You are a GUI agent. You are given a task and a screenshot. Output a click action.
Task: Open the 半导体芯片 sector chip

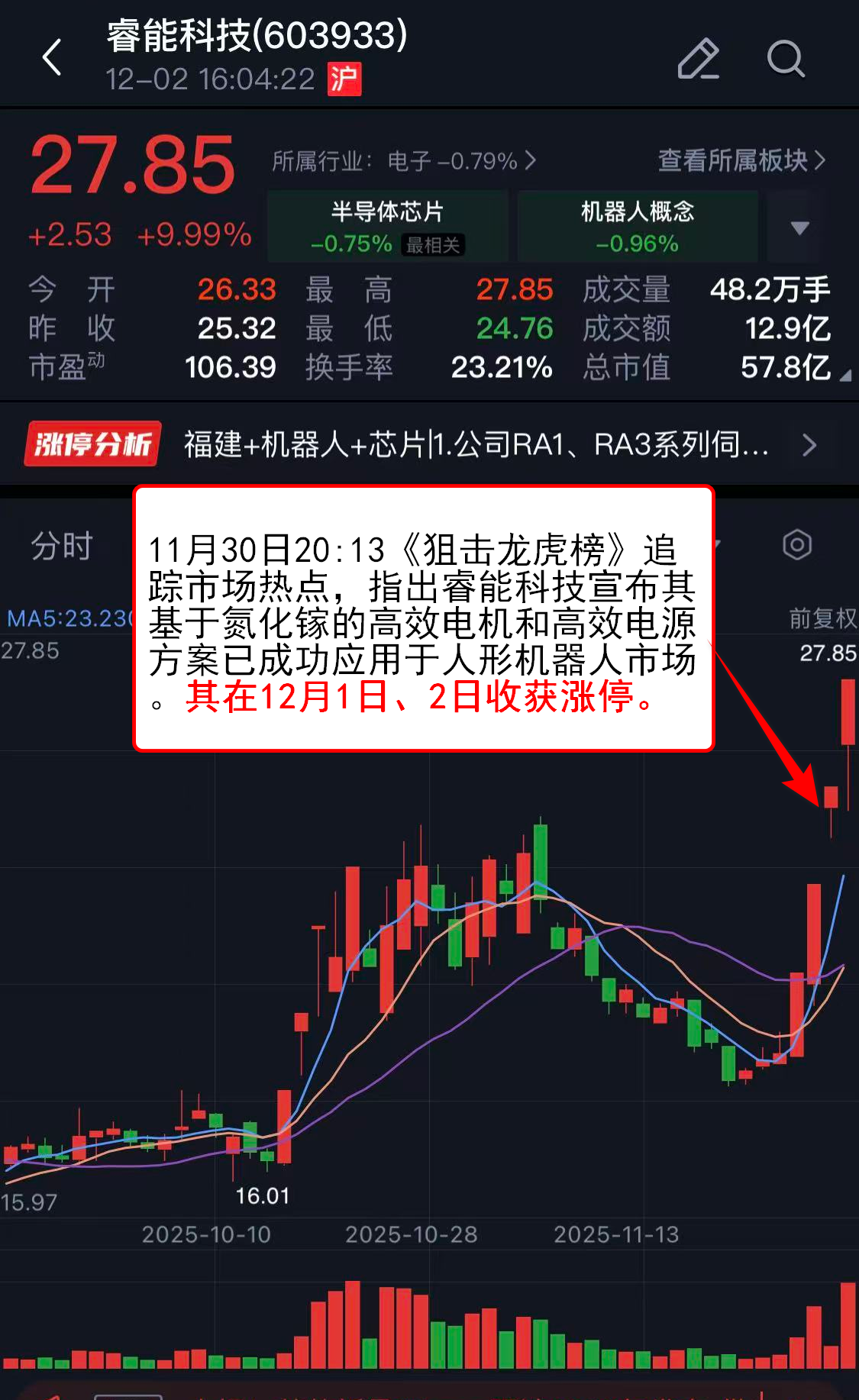coord(388,227)
